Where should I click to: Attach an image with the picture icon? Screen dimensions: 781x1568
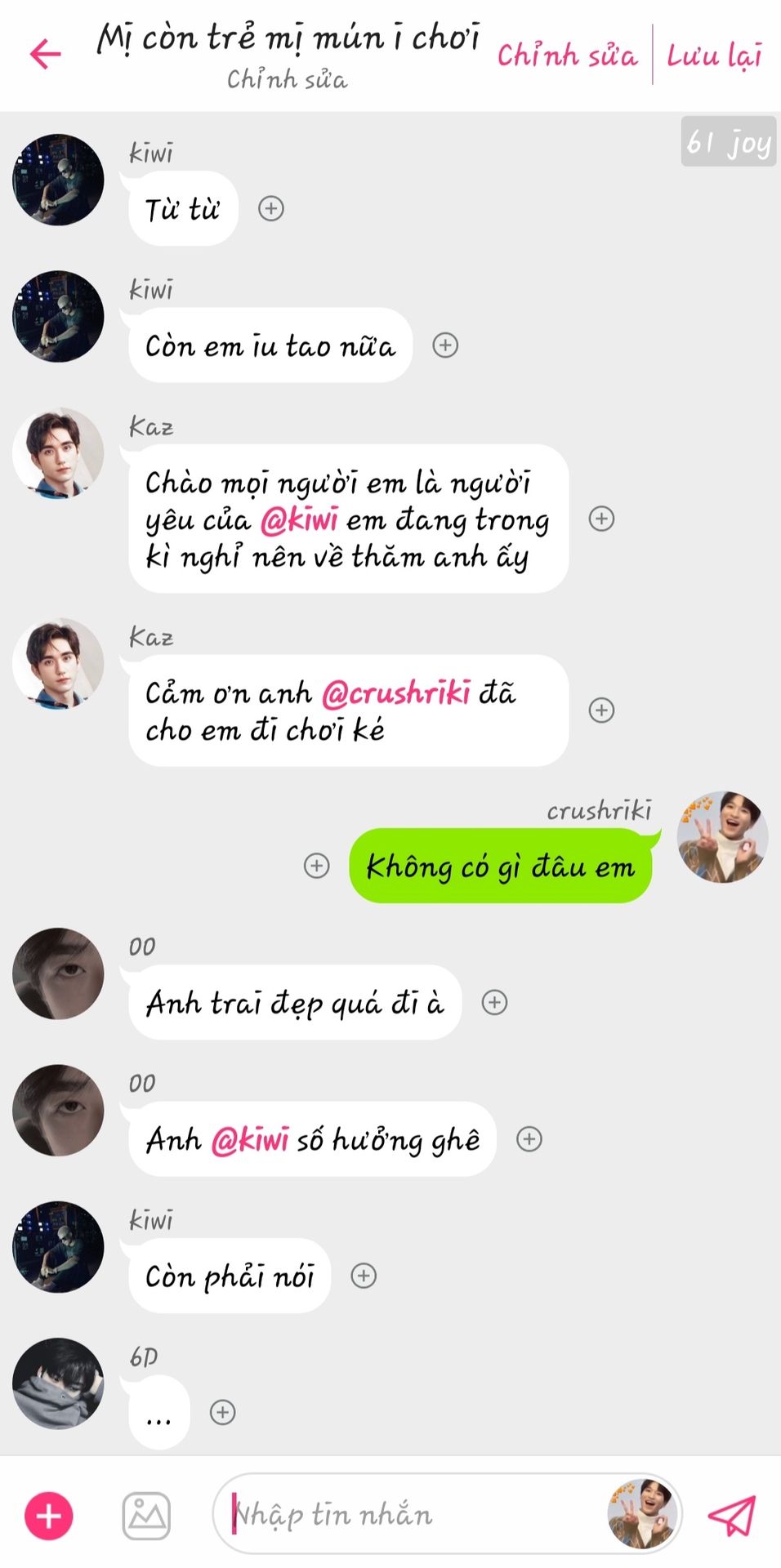point(146,1516)
